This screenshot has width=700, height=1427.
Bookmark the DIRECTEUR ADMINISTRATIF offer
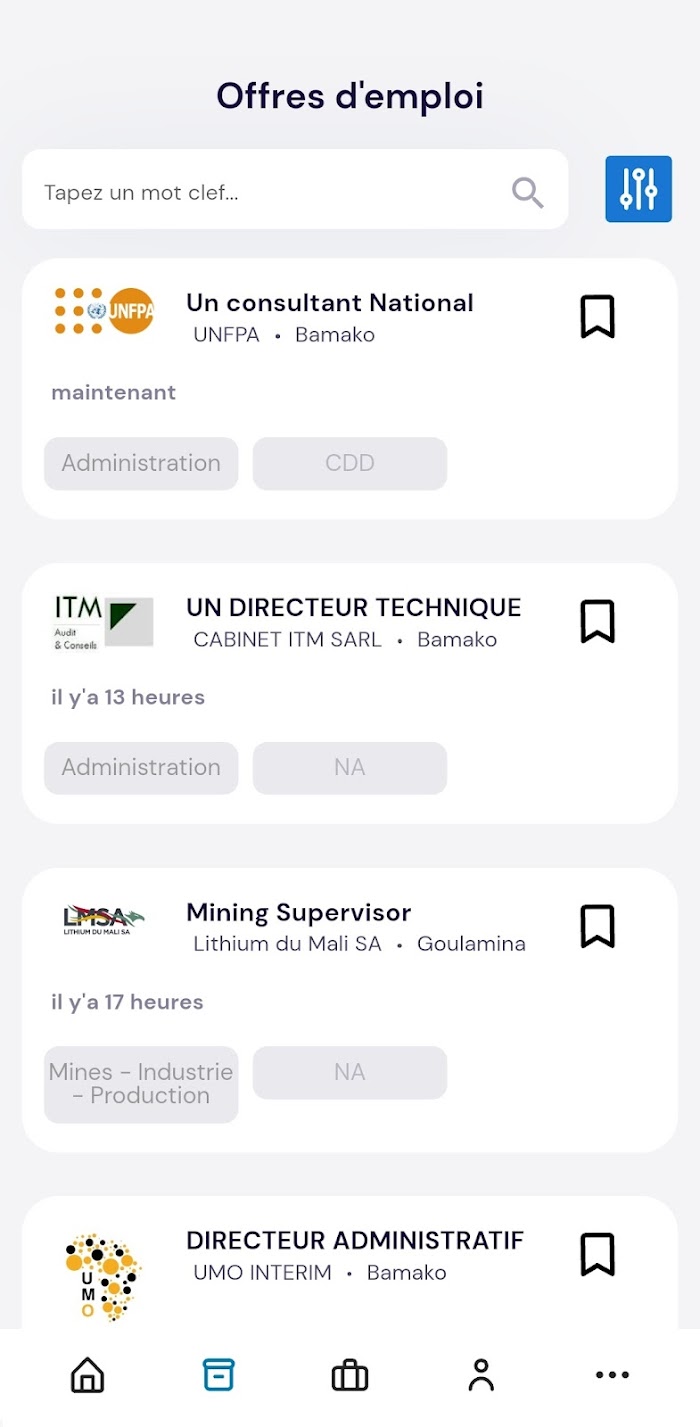tap(597, 1254)
